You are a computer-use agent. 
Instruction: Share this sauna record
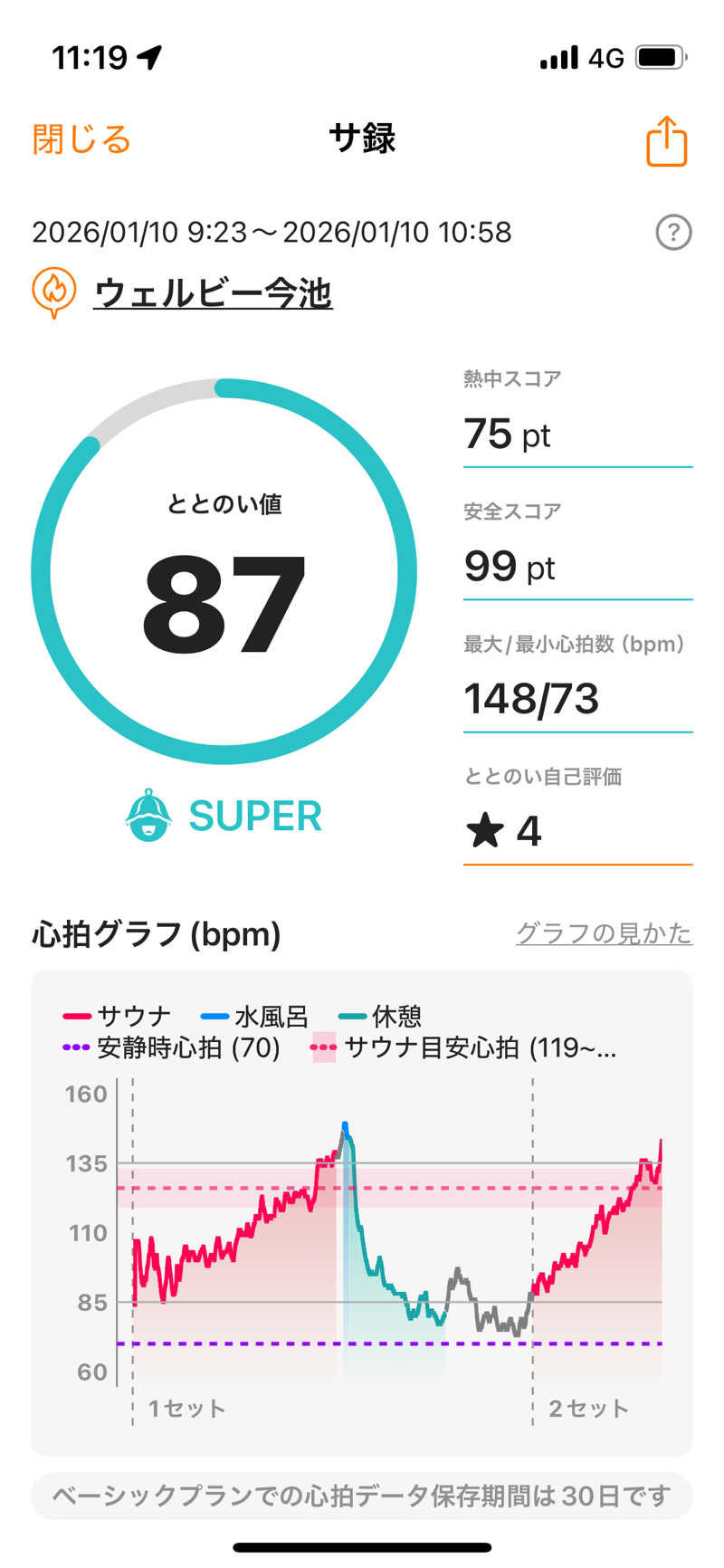pyautogui.click(x=666, y=141)
